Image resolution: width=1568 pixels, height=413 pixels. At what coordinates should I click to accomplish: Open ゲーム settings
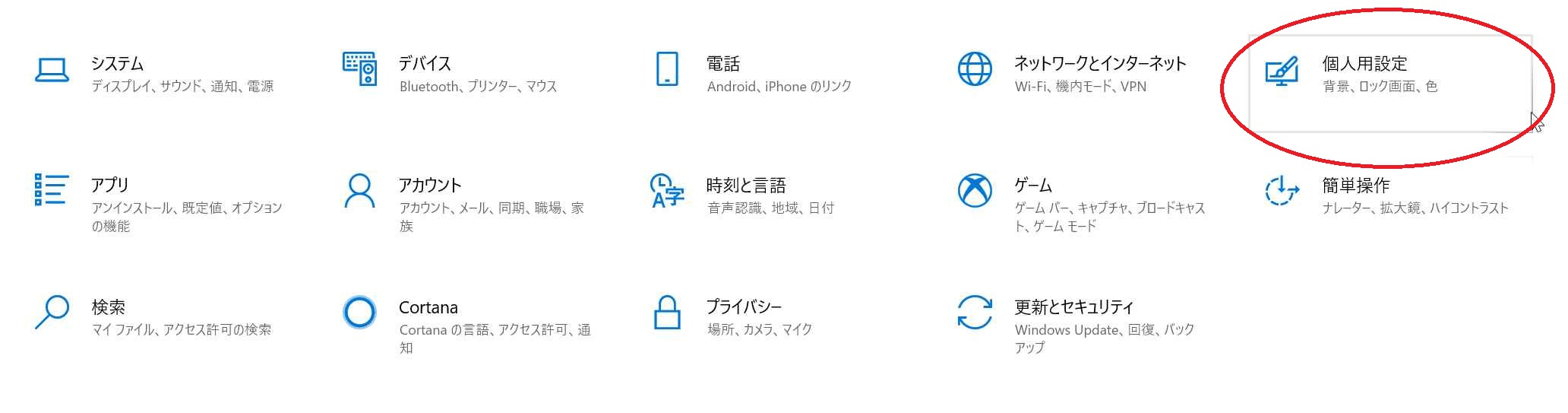pos(1033,186)
